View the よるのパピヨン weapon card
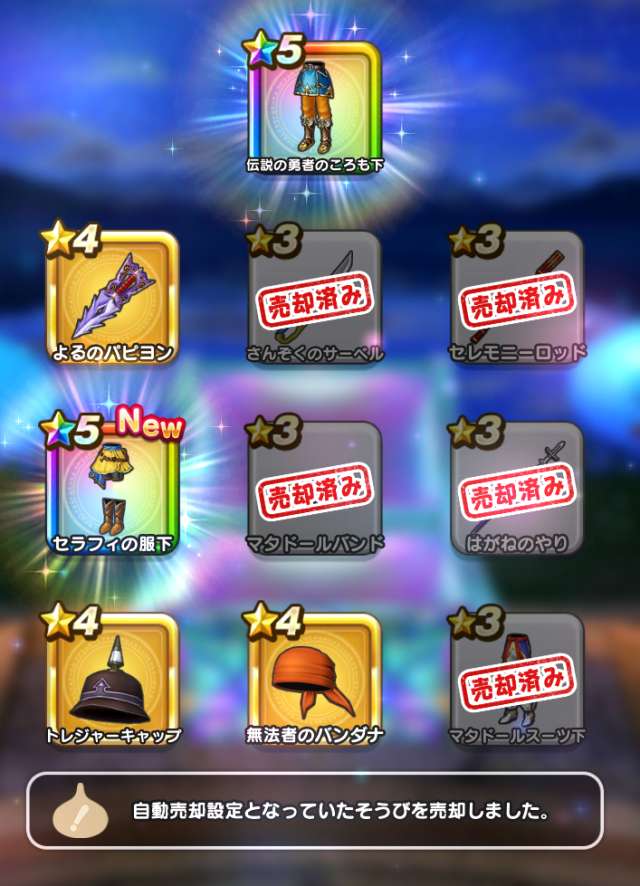The image size is (640, 886). [112, 298]
